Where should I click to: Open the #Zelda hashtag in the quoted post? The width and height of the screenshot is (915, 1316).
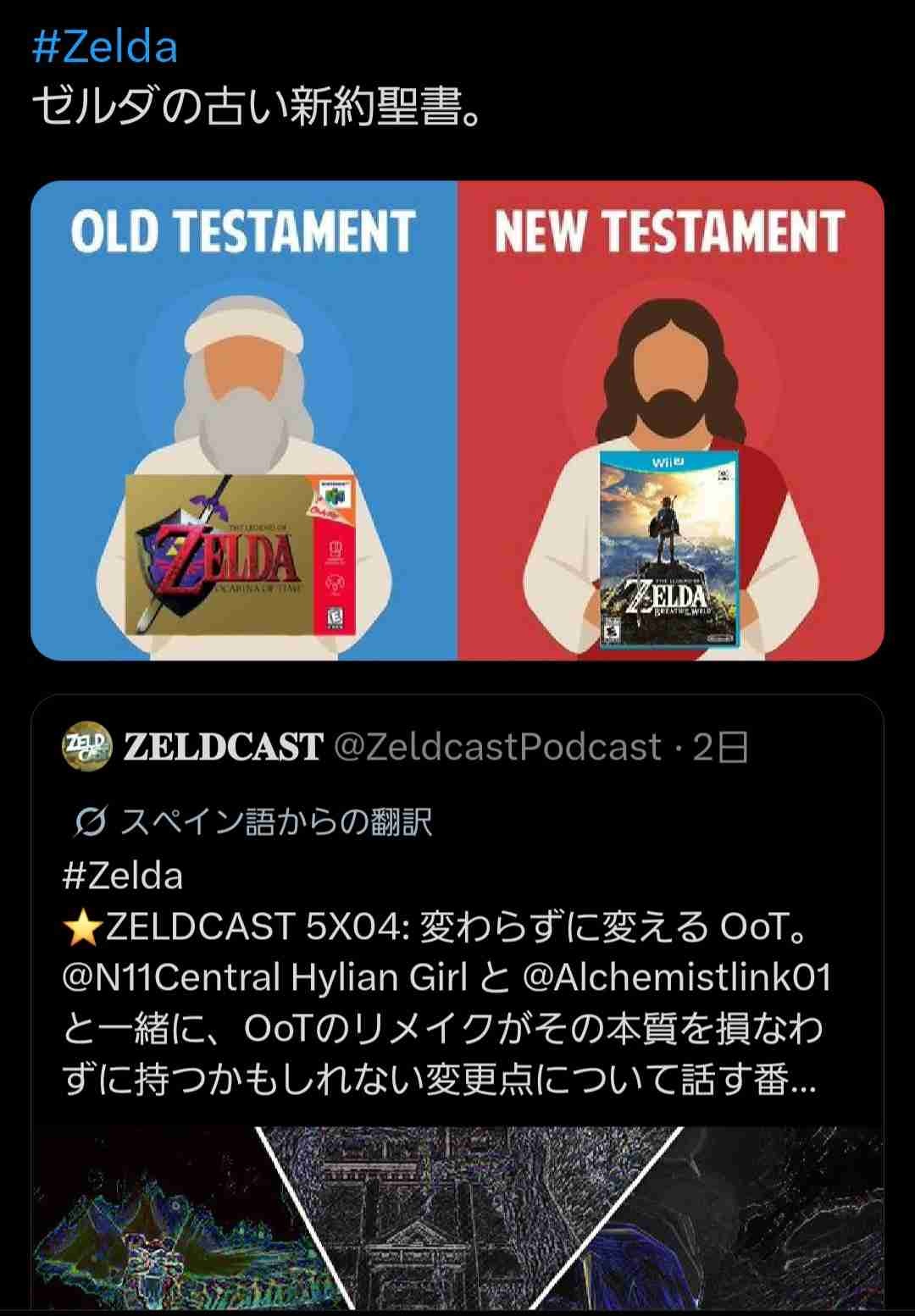point(123,876)
